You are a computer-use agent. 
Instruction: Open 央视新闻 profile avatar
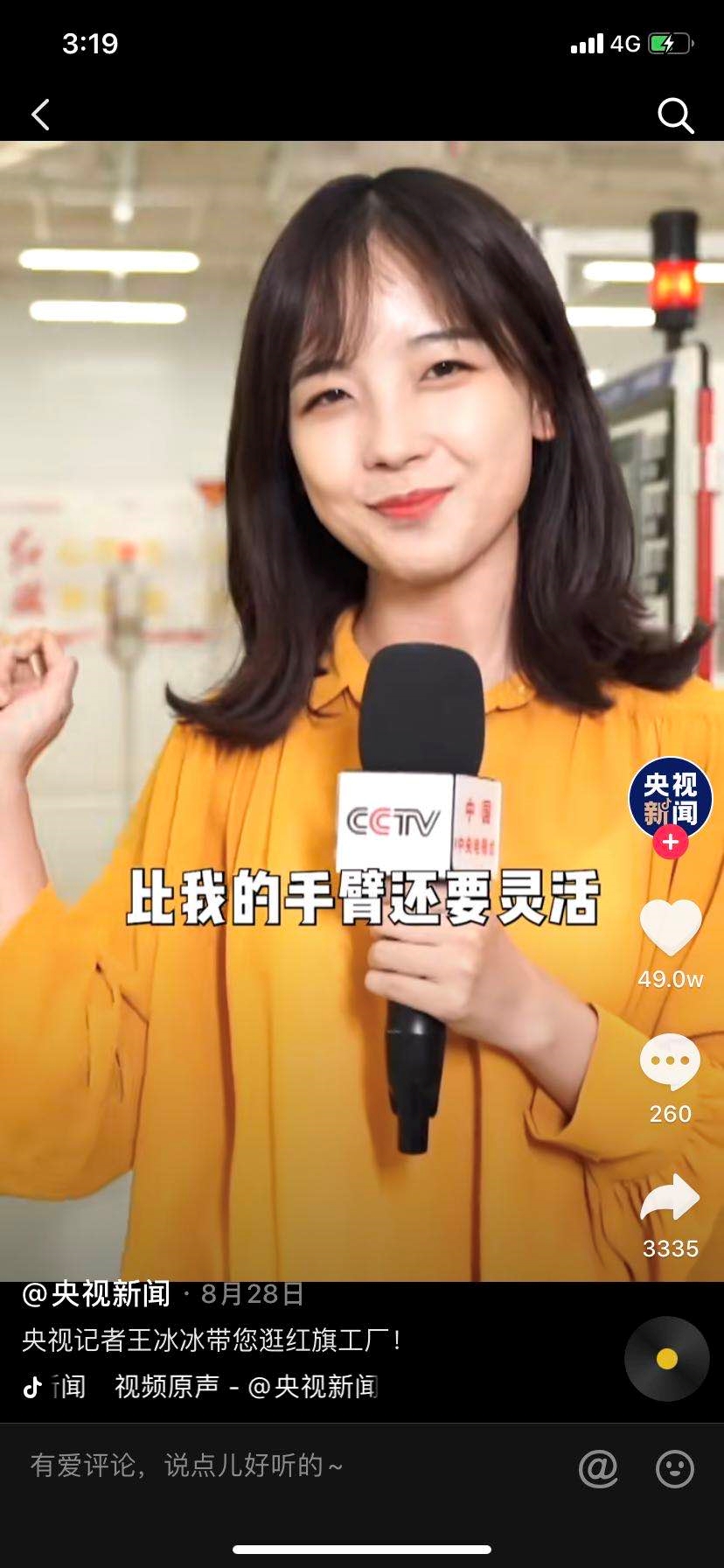(670, 797)
